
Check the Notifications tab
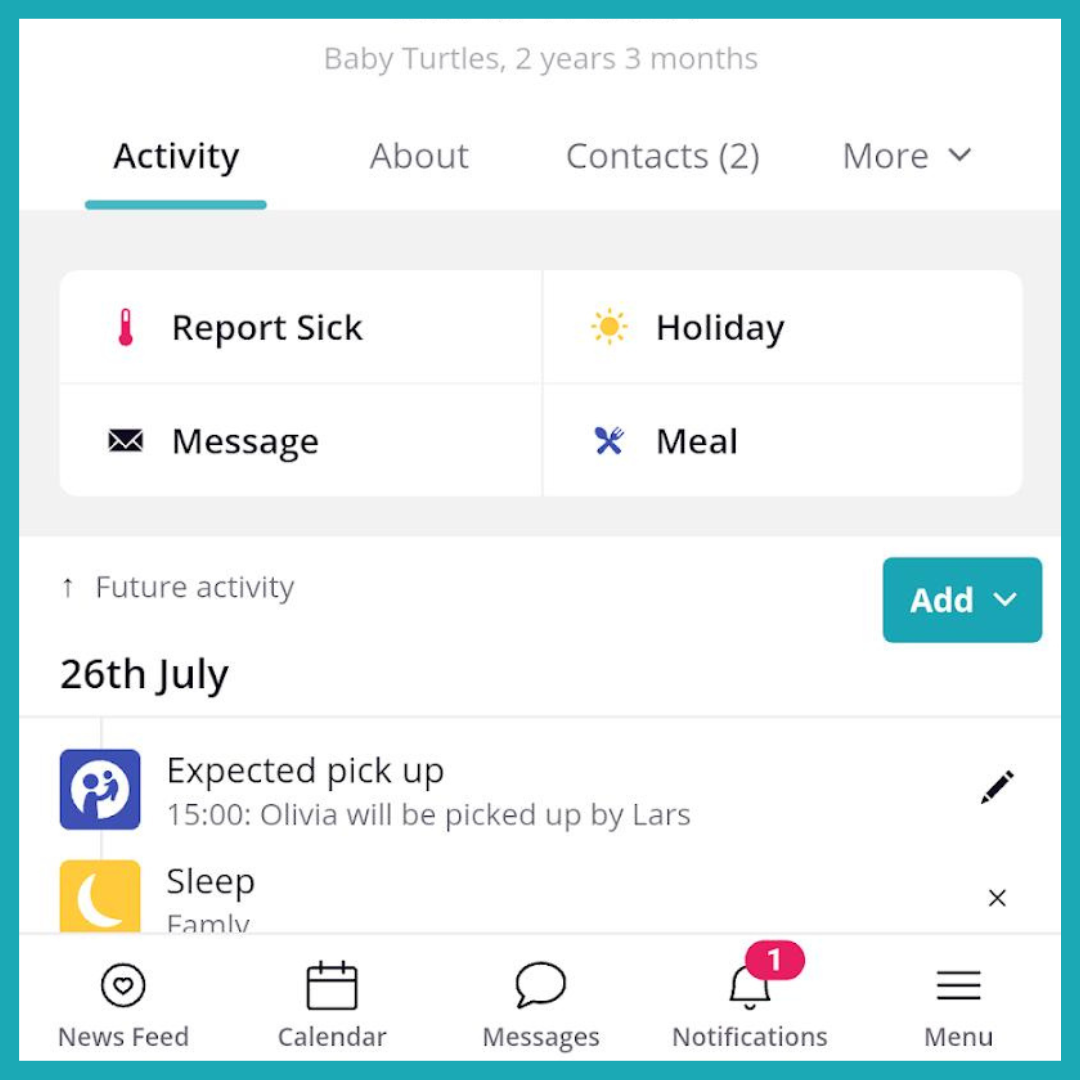click(750, 1005)
